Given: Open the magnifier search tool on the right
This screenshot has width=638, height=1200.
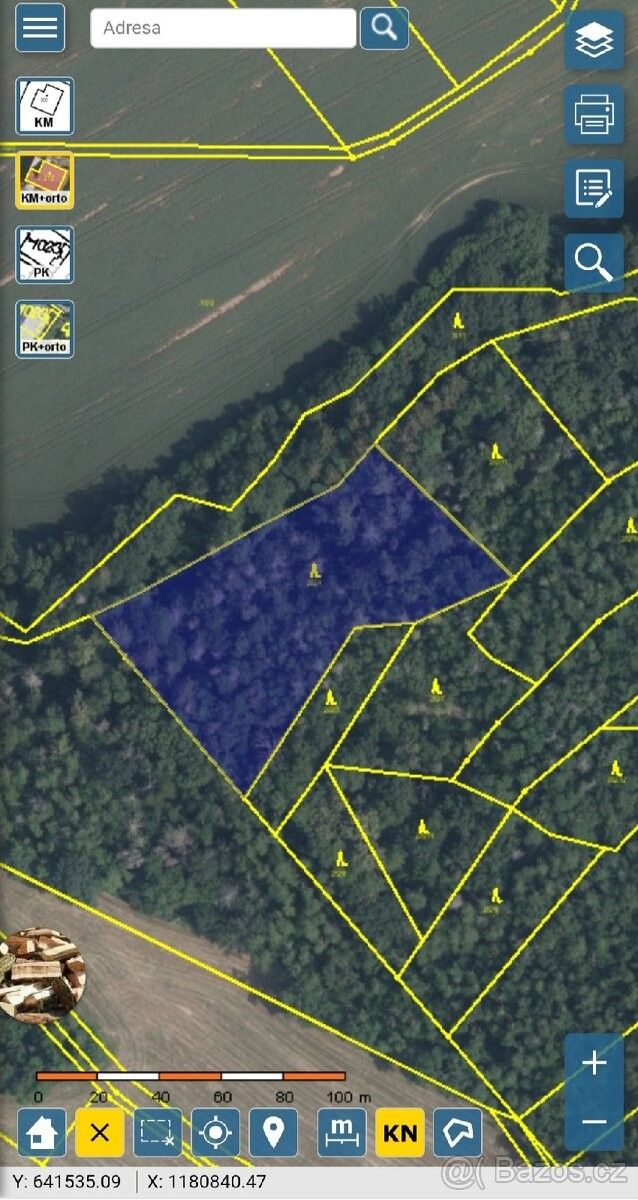Looking at the screenshot, I should [594, 263].
